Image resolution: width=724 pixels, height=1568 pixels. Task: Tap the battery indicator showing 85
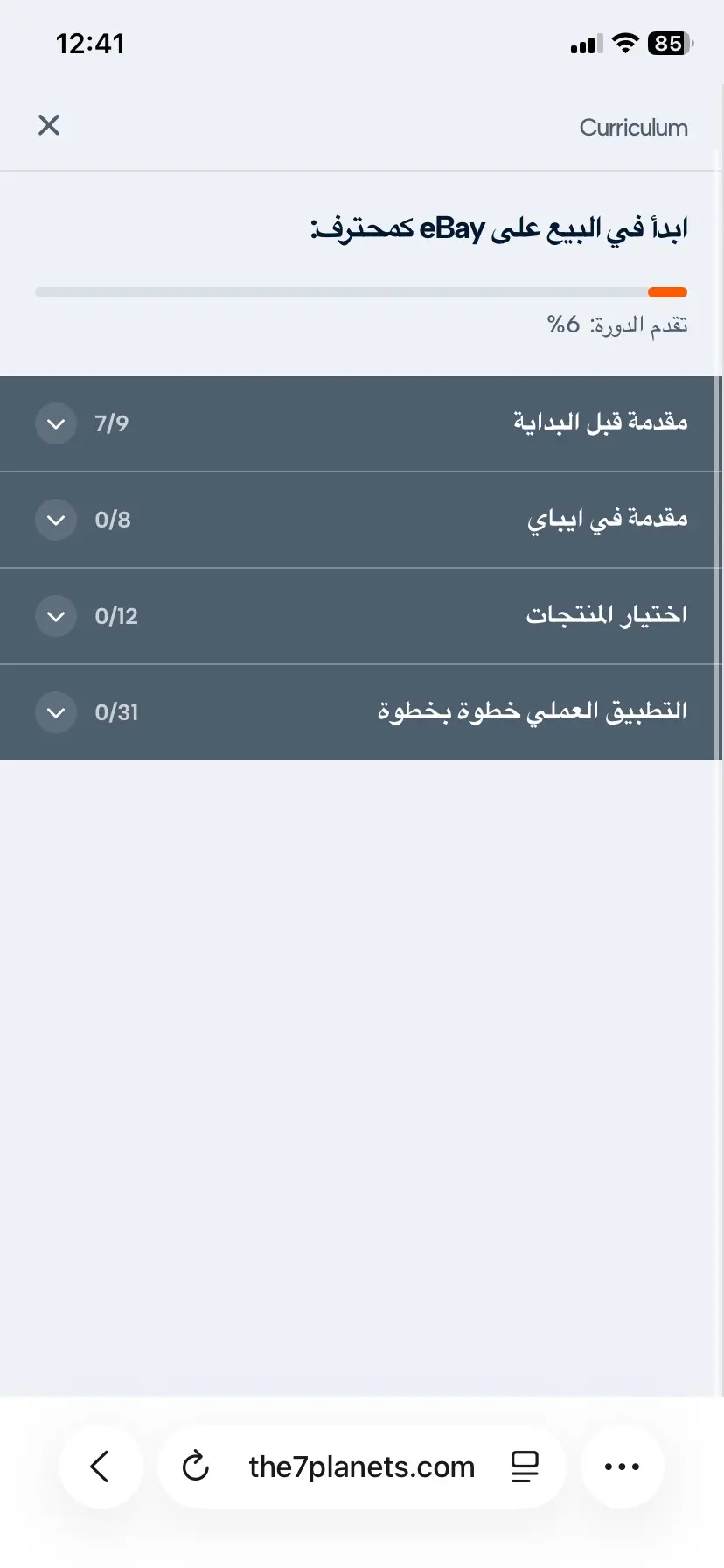[666, 43]
